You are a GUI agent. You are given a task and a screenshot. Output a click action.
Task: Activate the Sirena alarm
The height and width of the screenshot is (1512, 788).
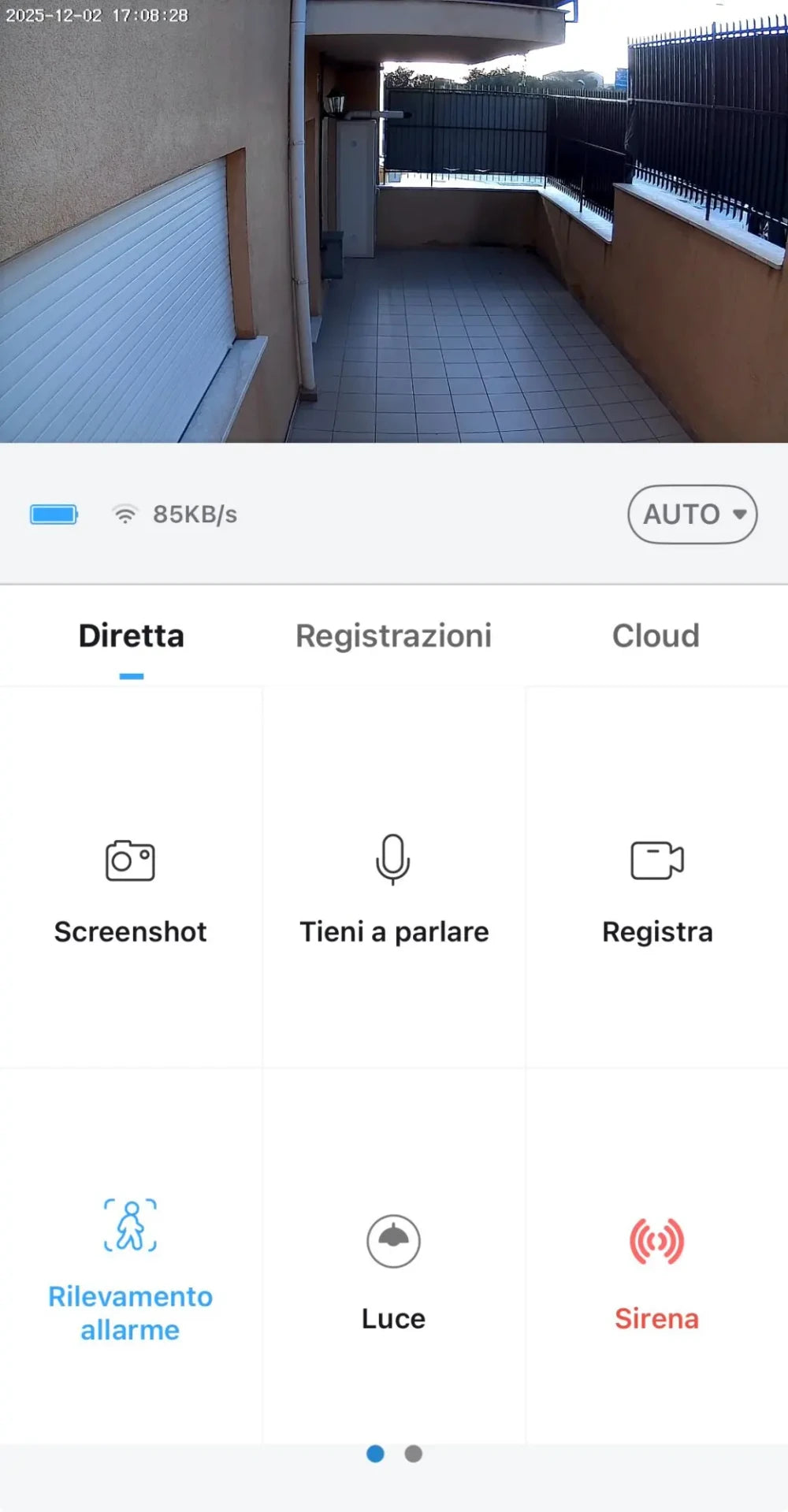(657, 1257)
